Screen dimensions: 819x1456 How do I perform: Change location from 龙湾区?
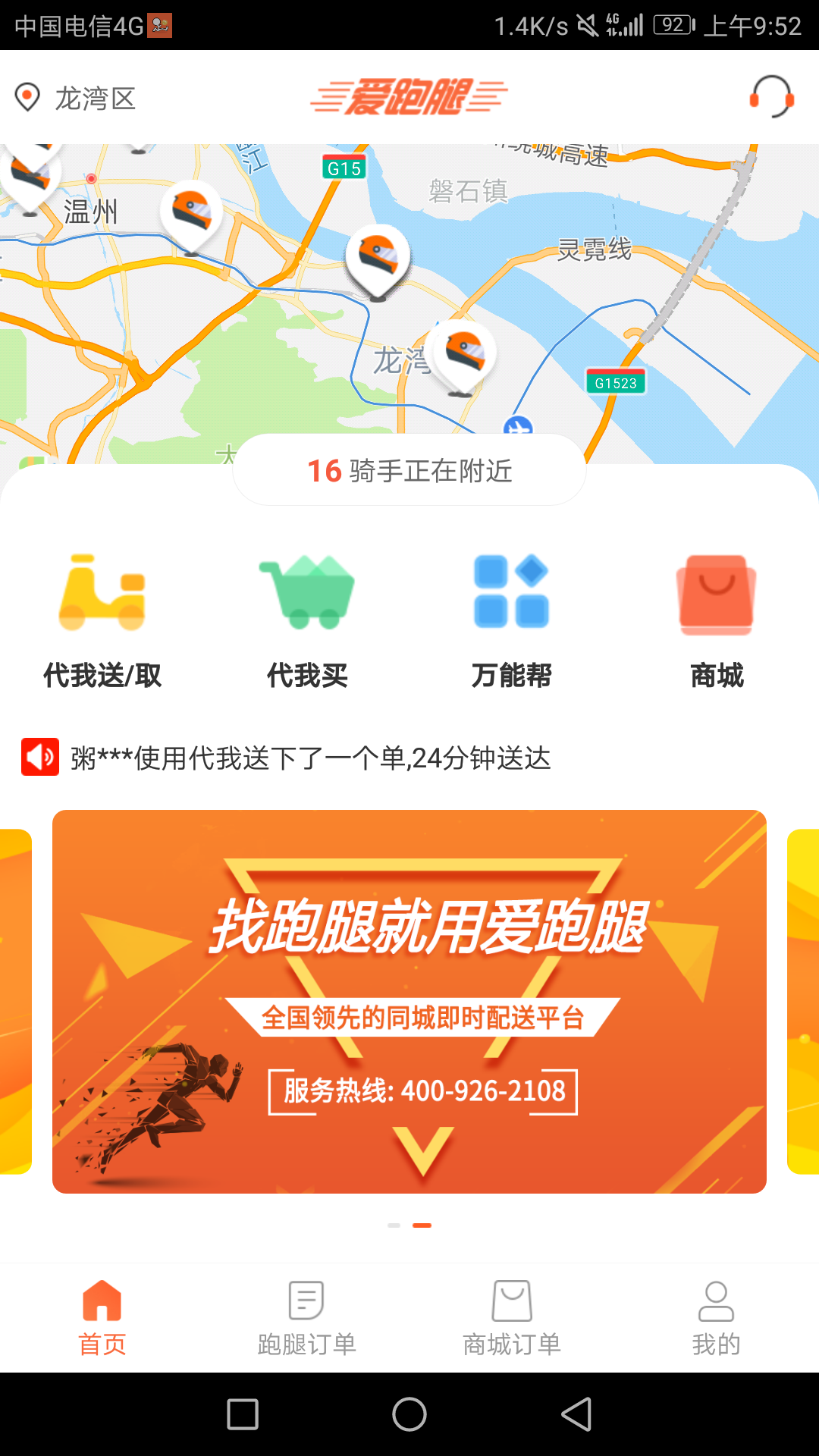pos(76,98)
